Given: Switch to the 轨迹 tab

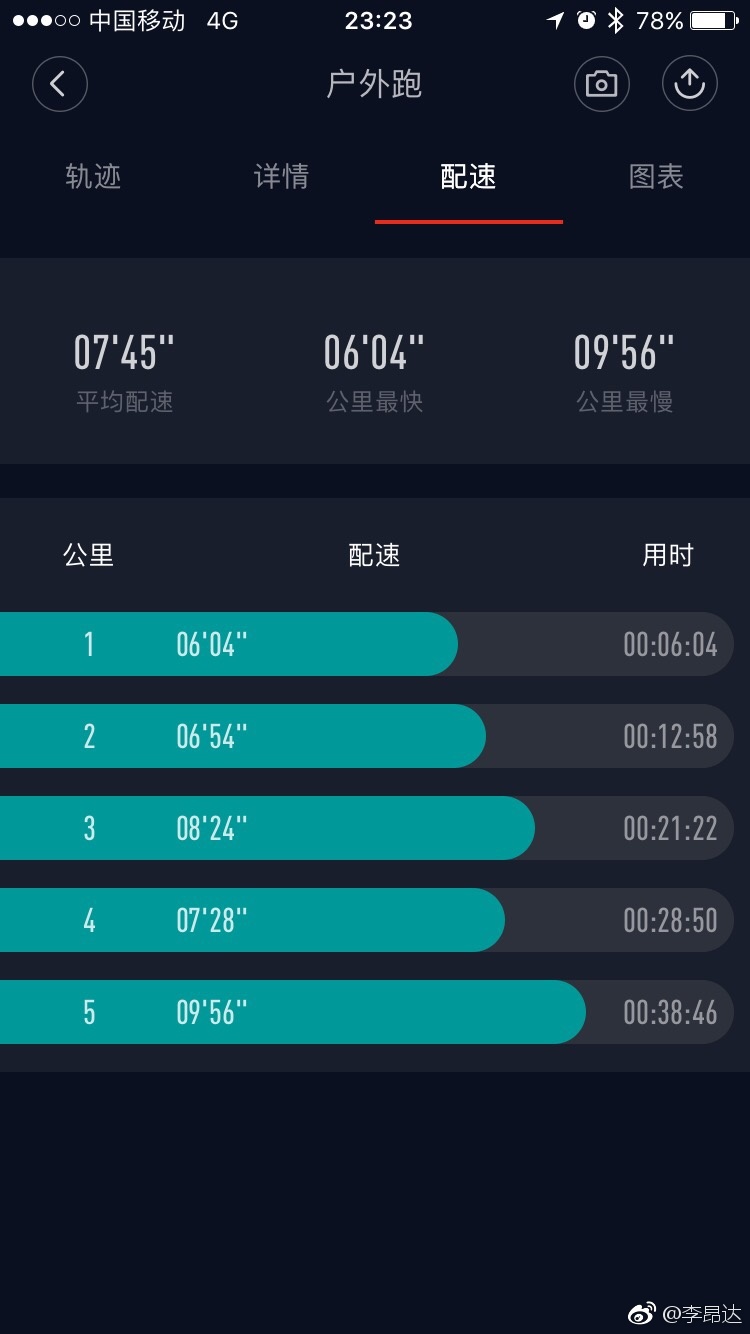Looking at the screenshot, I should [x=93, y=177].
